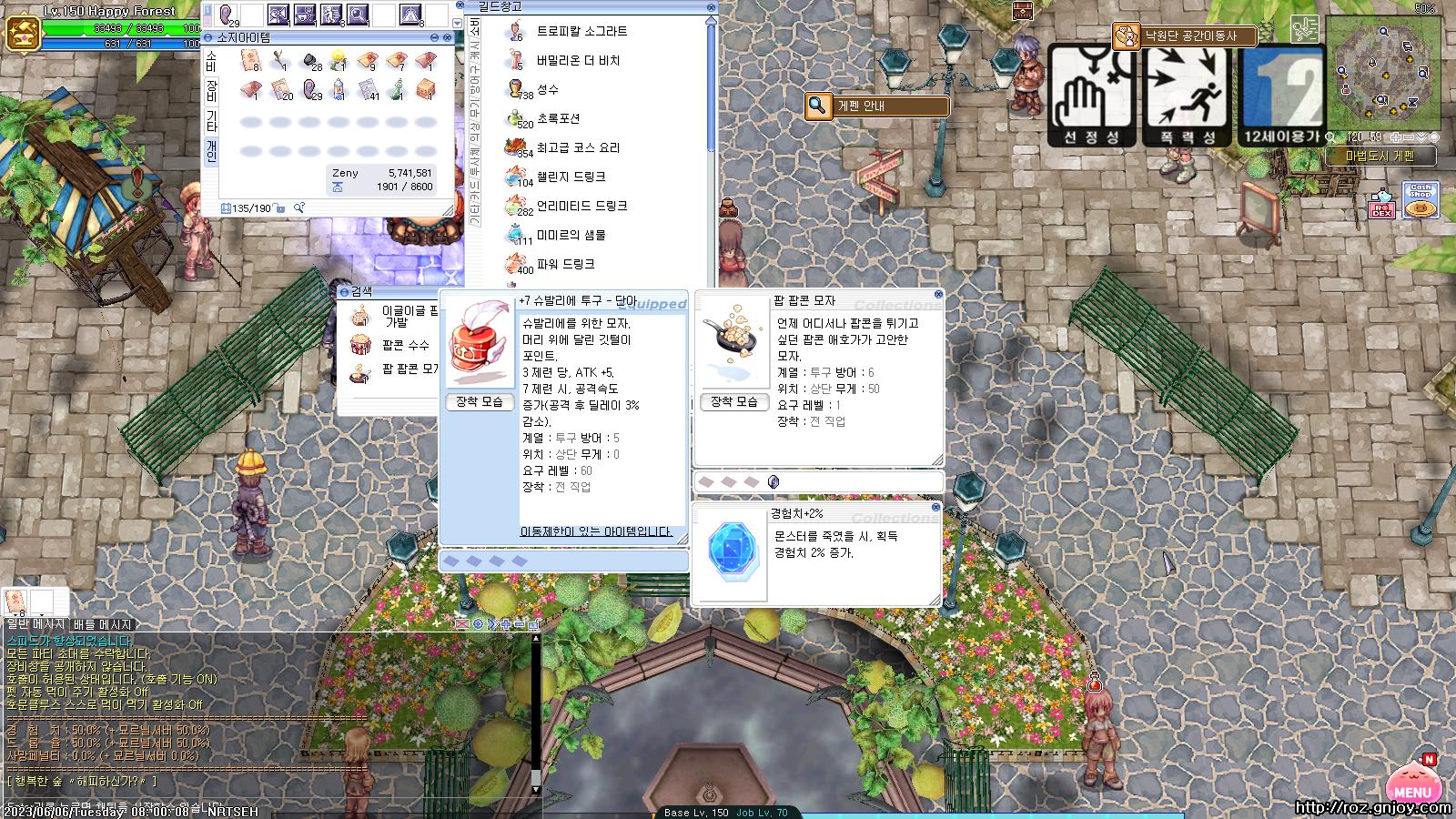Select 성수 in the storage list
The image size is (1456, 819).
pos(547,89)
